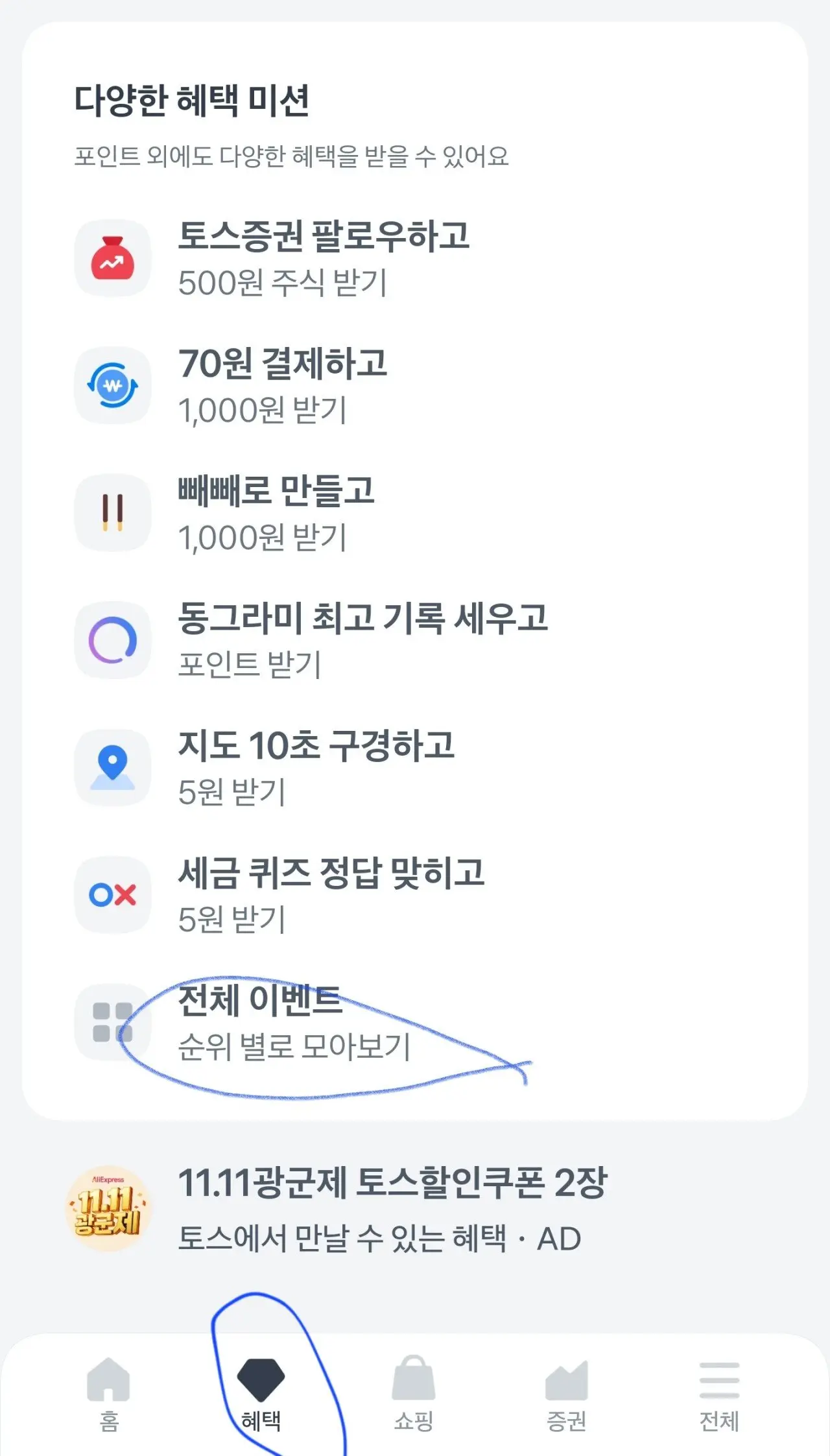Open the Pepero sticks mission icon
The width and height of the screenshot is (830, 1456).
(112, 512)
